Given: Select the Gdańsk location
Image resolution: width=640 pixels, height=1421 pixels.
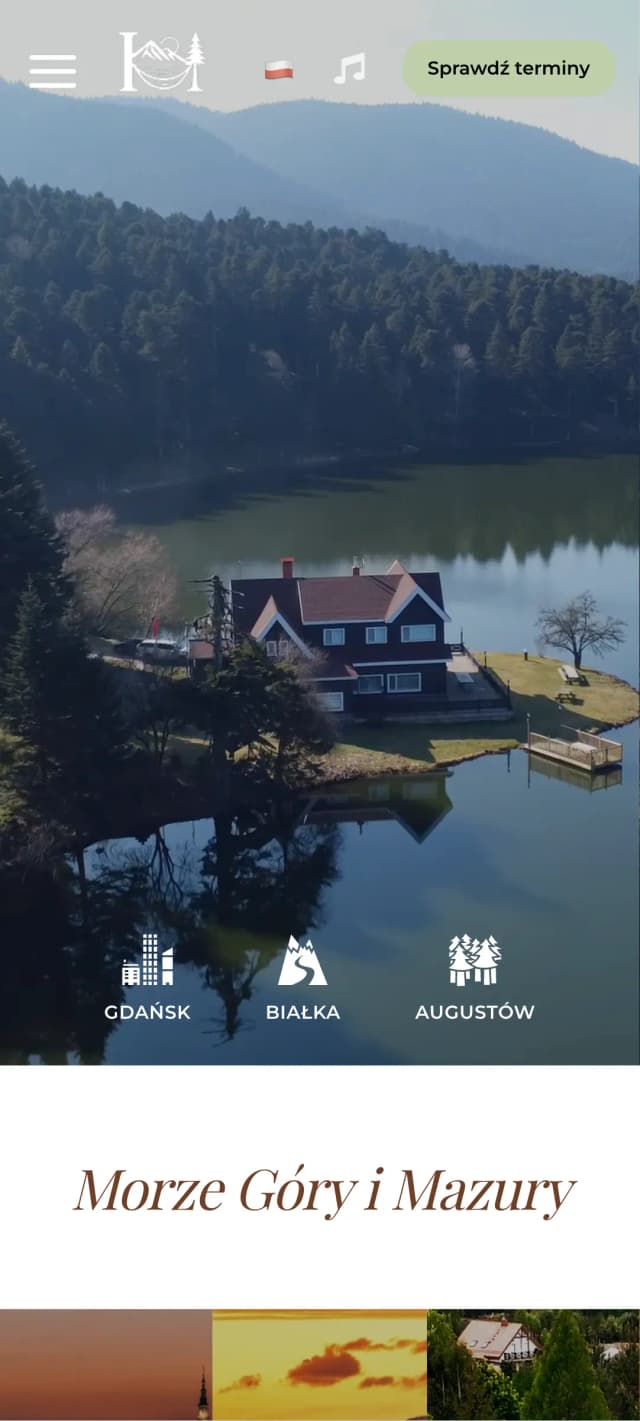Looking at the screenshot, I should click(147, 978).
